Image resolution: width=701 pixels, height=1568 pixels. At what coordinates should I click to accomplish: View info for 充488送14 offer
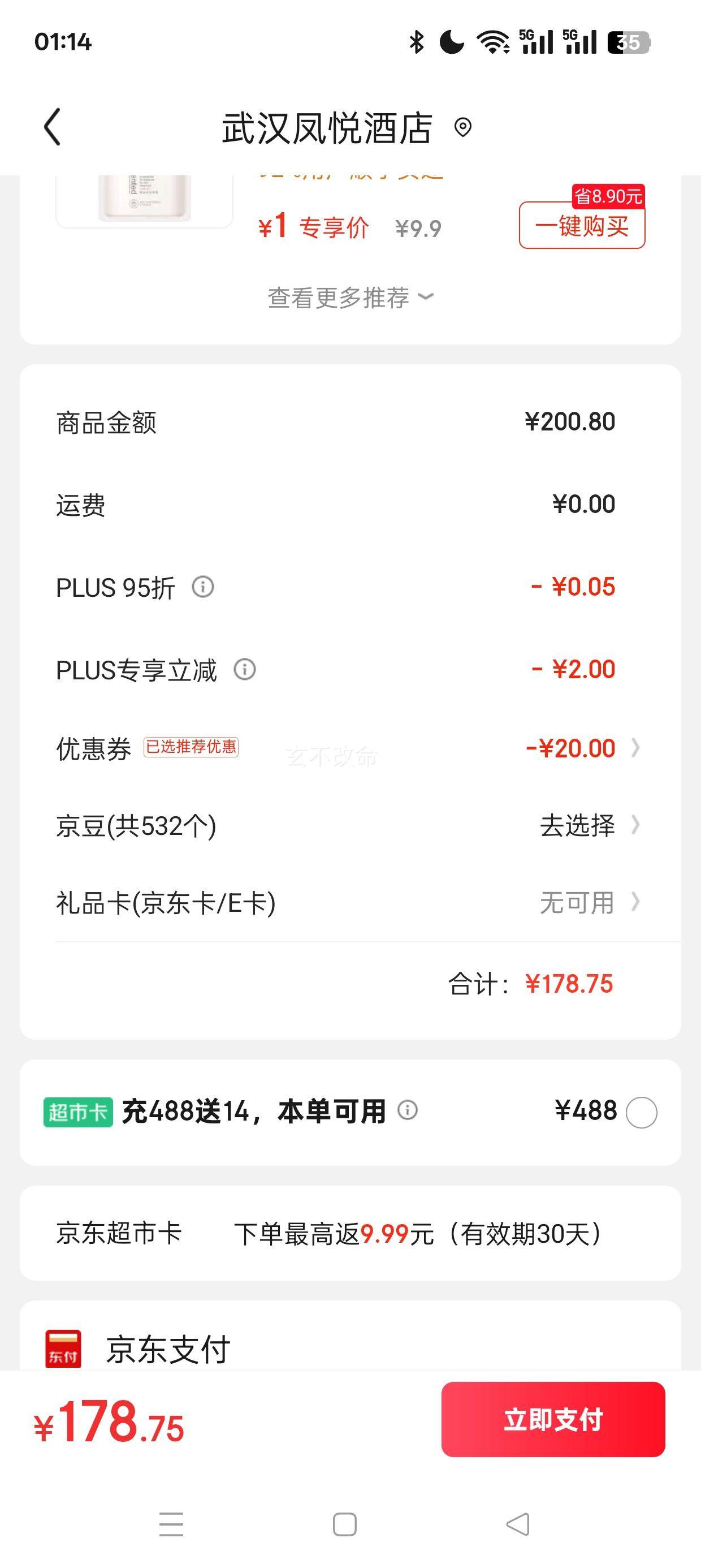coord(408,1110)
